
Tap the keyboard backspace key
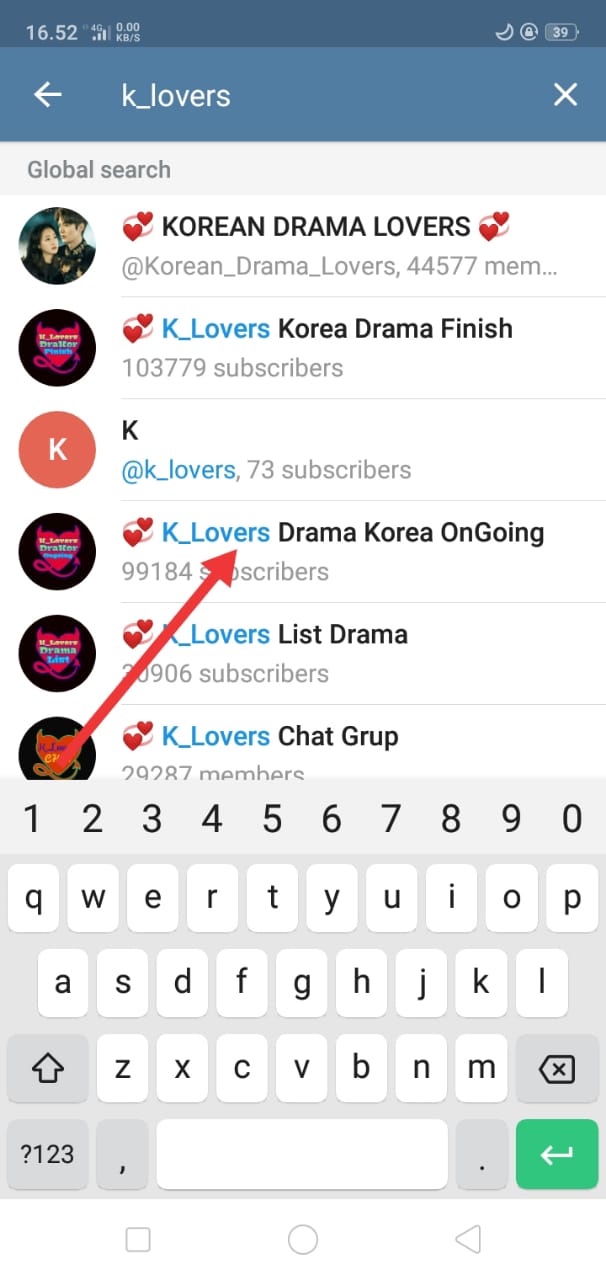click(556, 1070)
